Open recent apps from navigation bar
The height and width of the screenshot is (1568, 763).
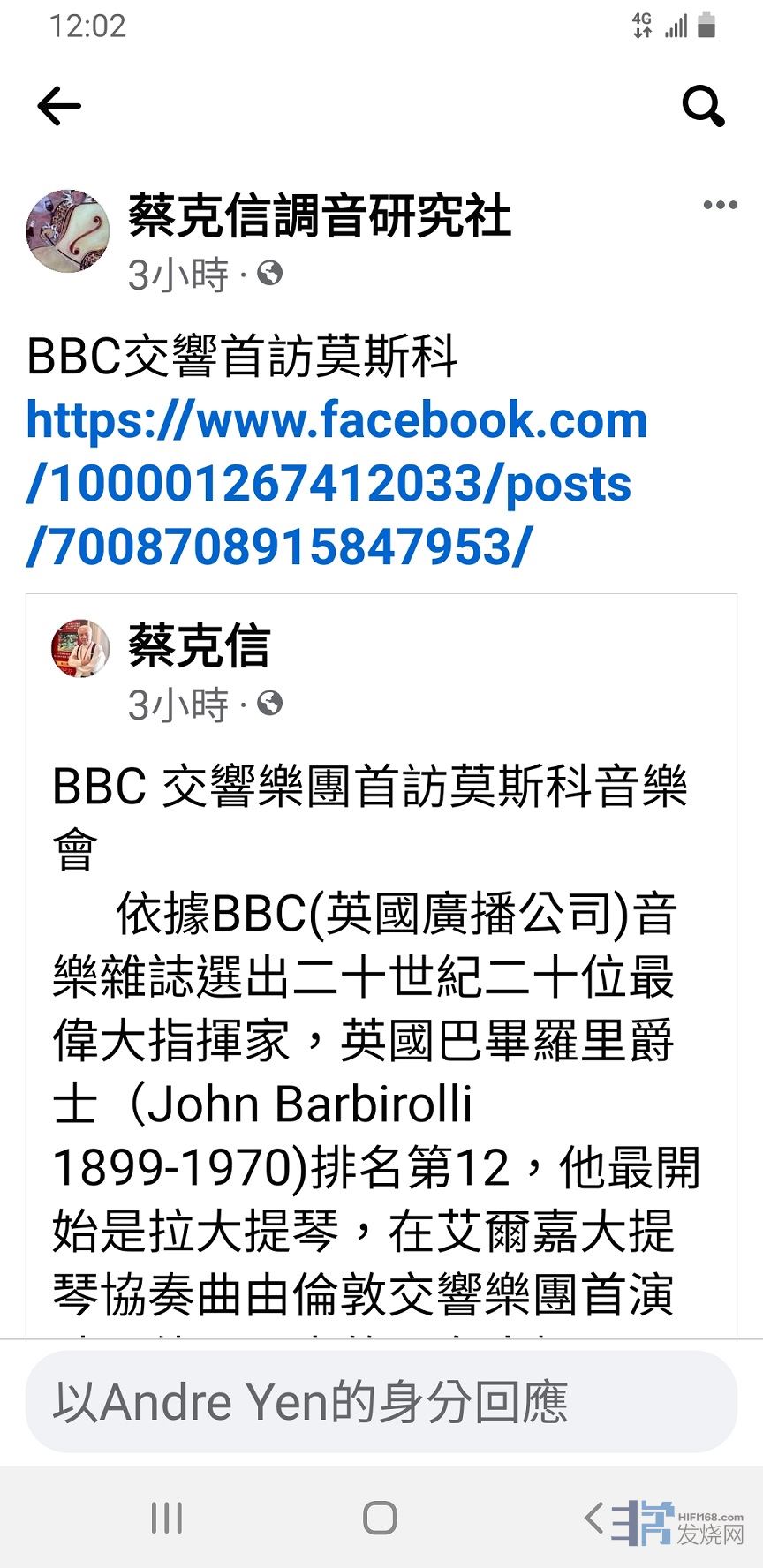coord(167,1518)
